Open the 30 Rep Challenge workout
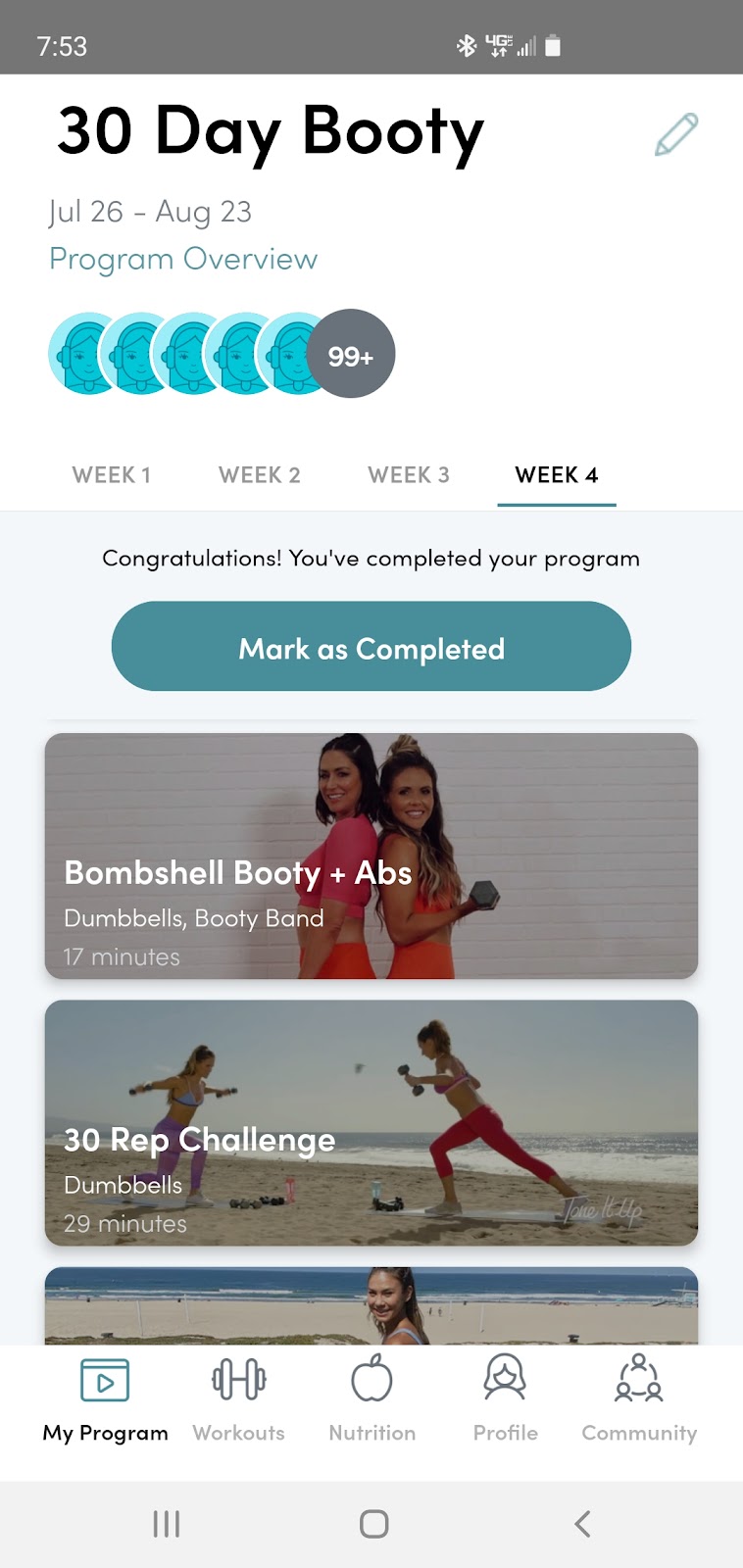743x1568 pixels. pyautogui.click(x=371, y=1122)
